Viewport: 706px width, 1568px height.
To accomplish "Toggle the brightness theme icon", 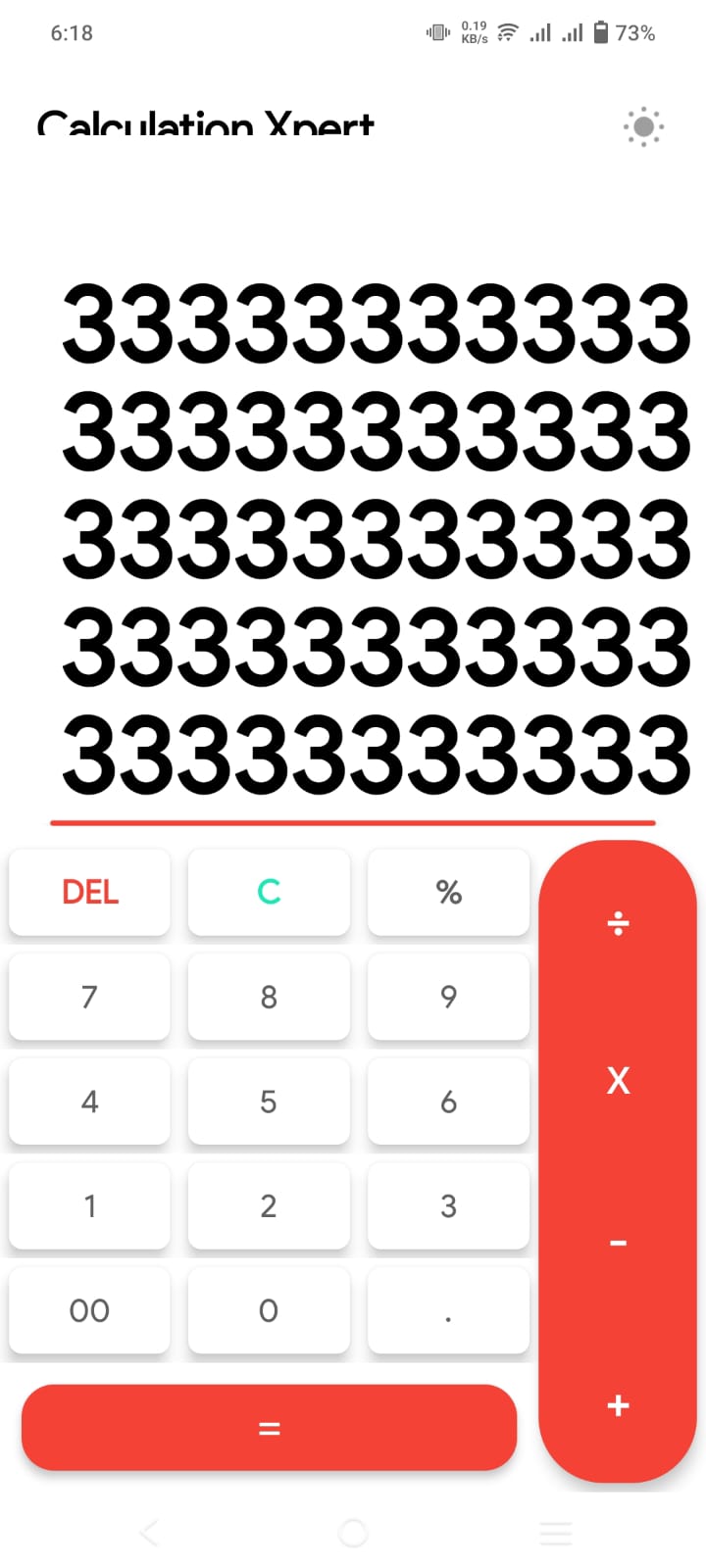I will click(x=643, y=127).
